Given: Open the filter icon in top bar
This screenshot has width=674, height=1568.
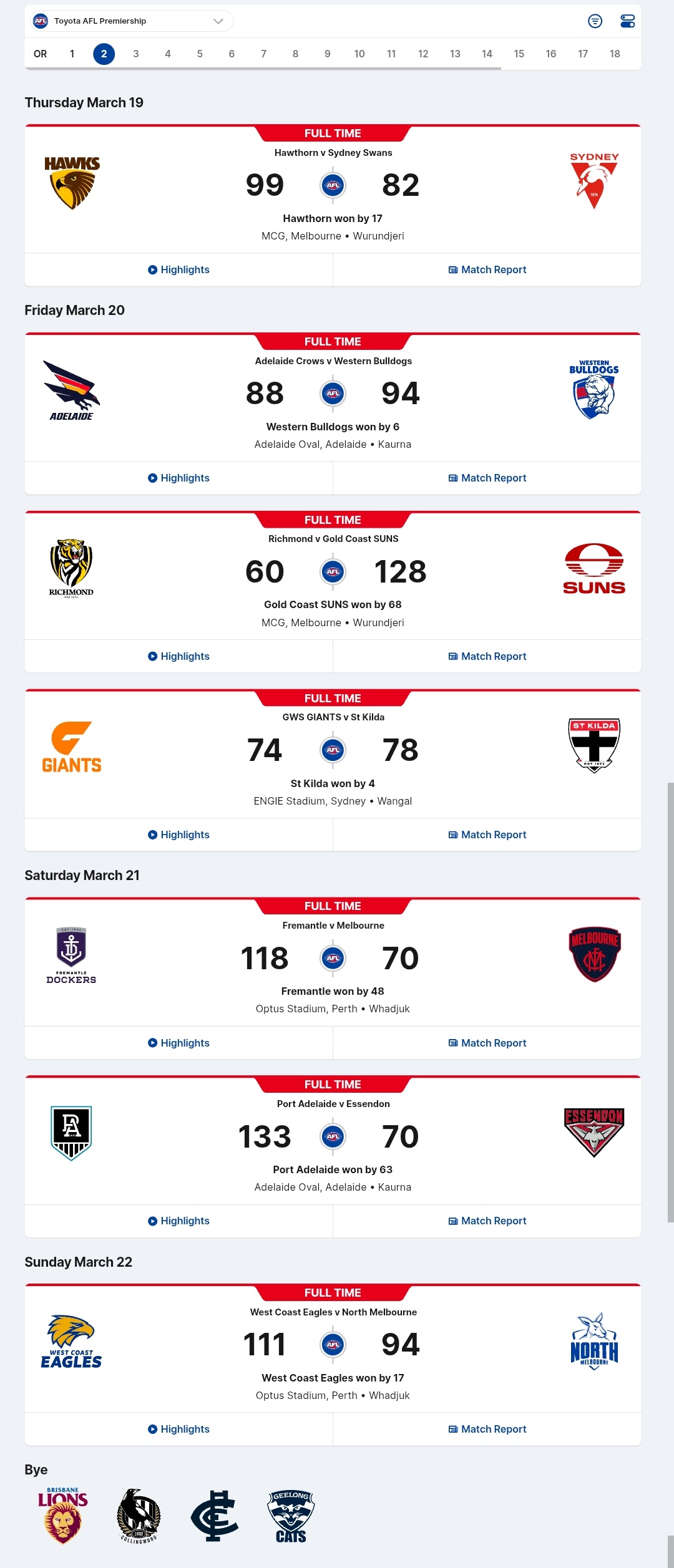Looking at the screenshot, I should click(x=595, y=21).
